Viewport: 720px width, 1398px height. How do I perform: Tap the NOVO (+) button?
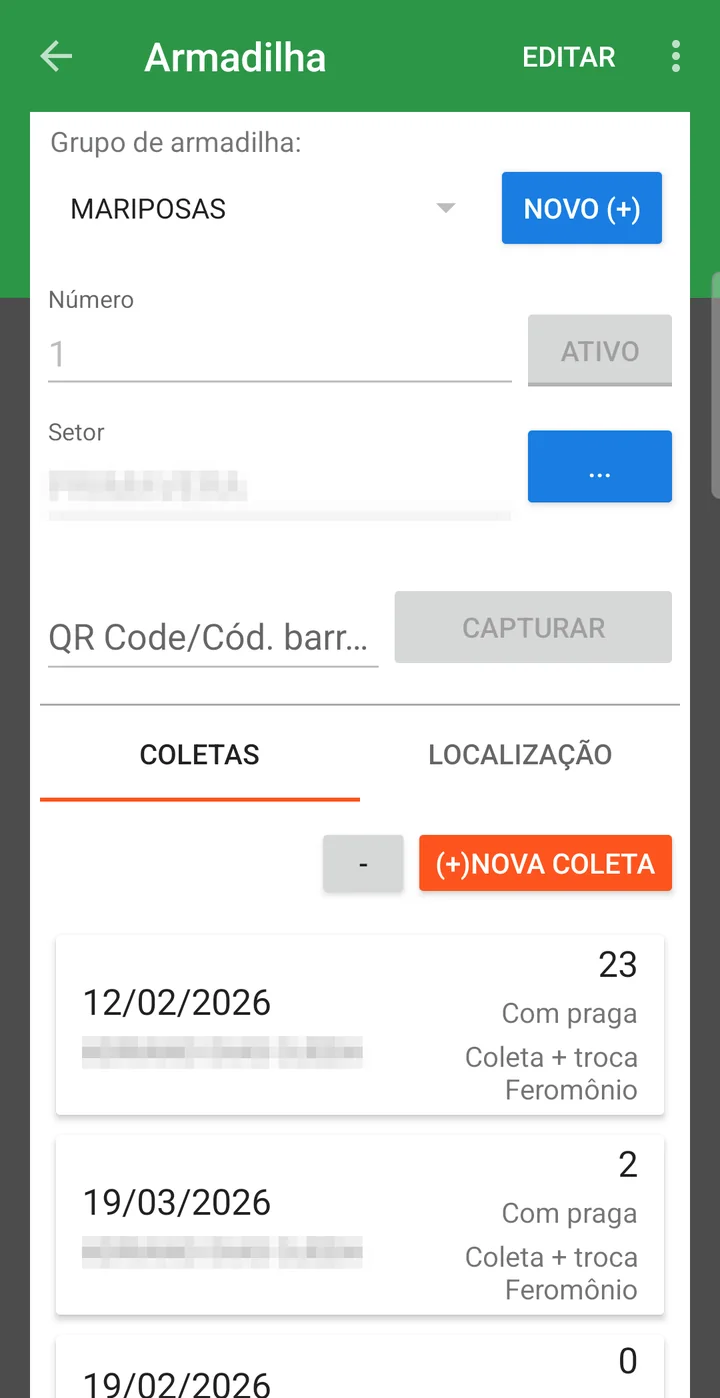582,208
